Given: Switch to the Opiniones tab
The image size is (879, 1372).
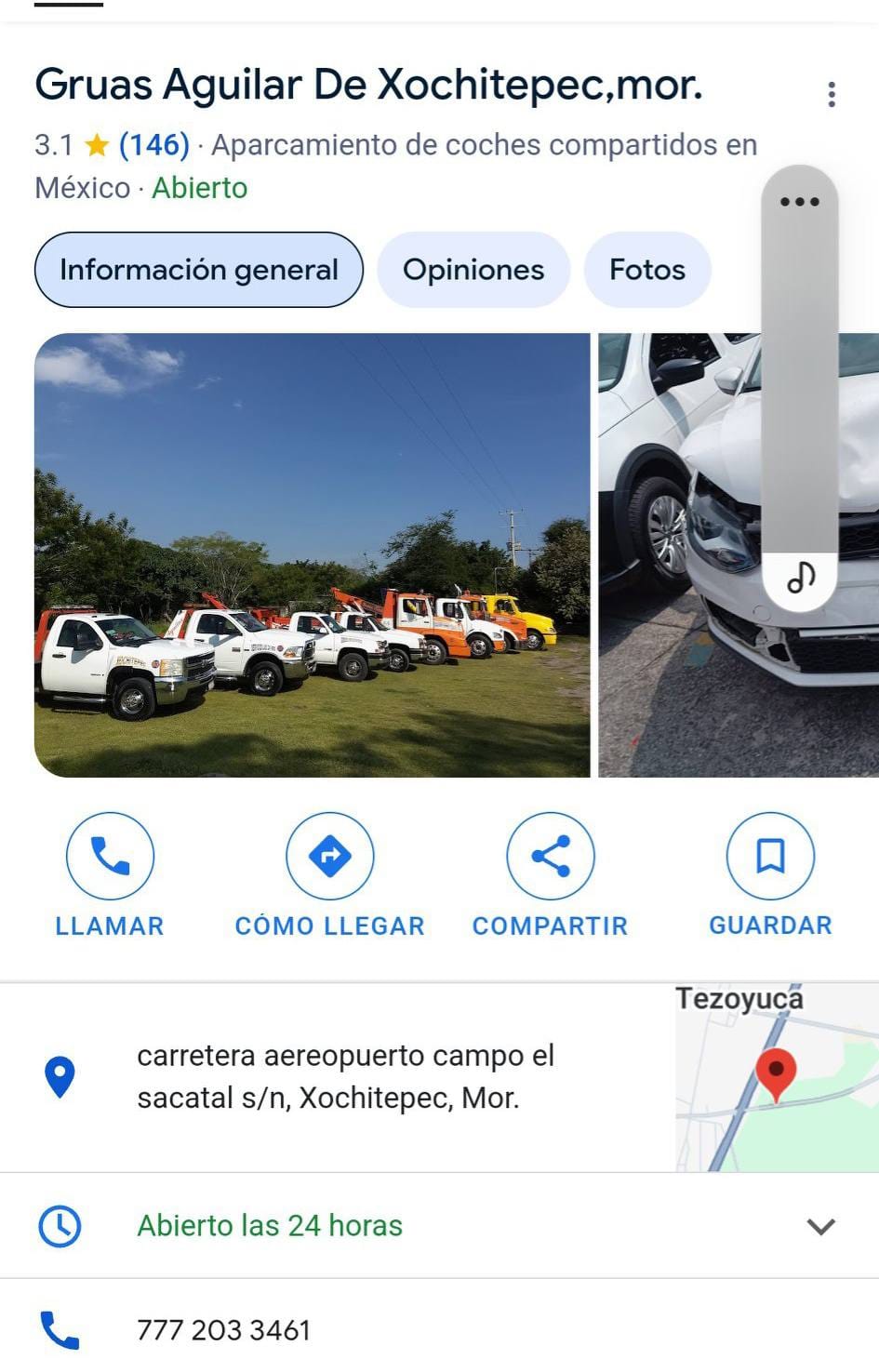Looking at the screenshot, I should (473, 270).
